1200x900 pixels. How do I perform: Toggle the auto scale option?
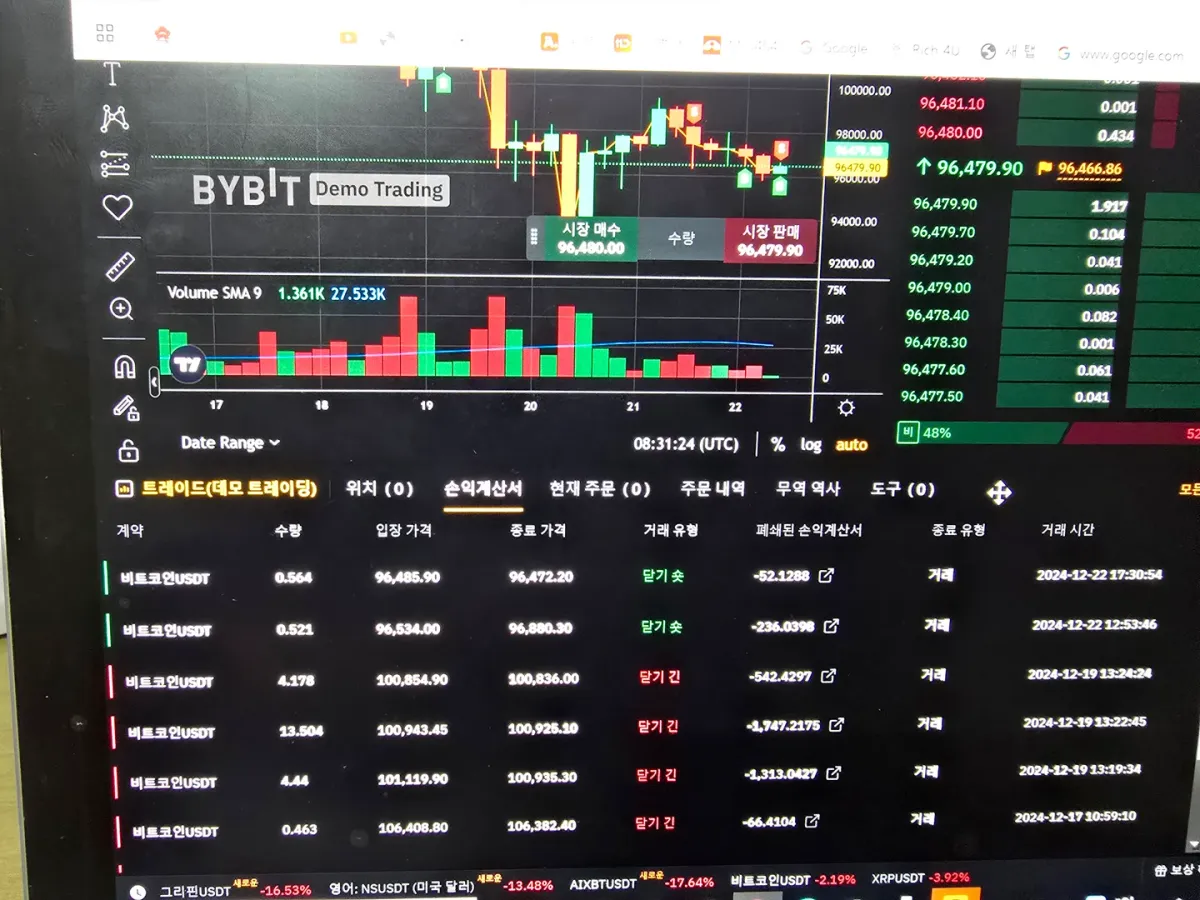pos(852,444)
